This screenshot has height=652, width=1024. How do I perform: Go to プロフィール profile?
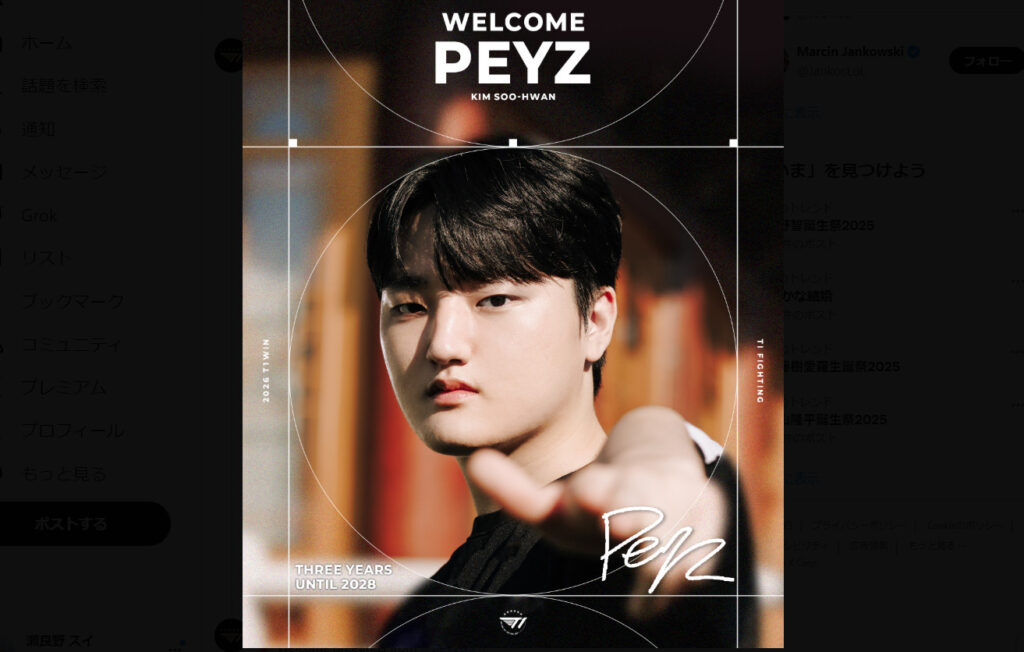tap(73, 430)
